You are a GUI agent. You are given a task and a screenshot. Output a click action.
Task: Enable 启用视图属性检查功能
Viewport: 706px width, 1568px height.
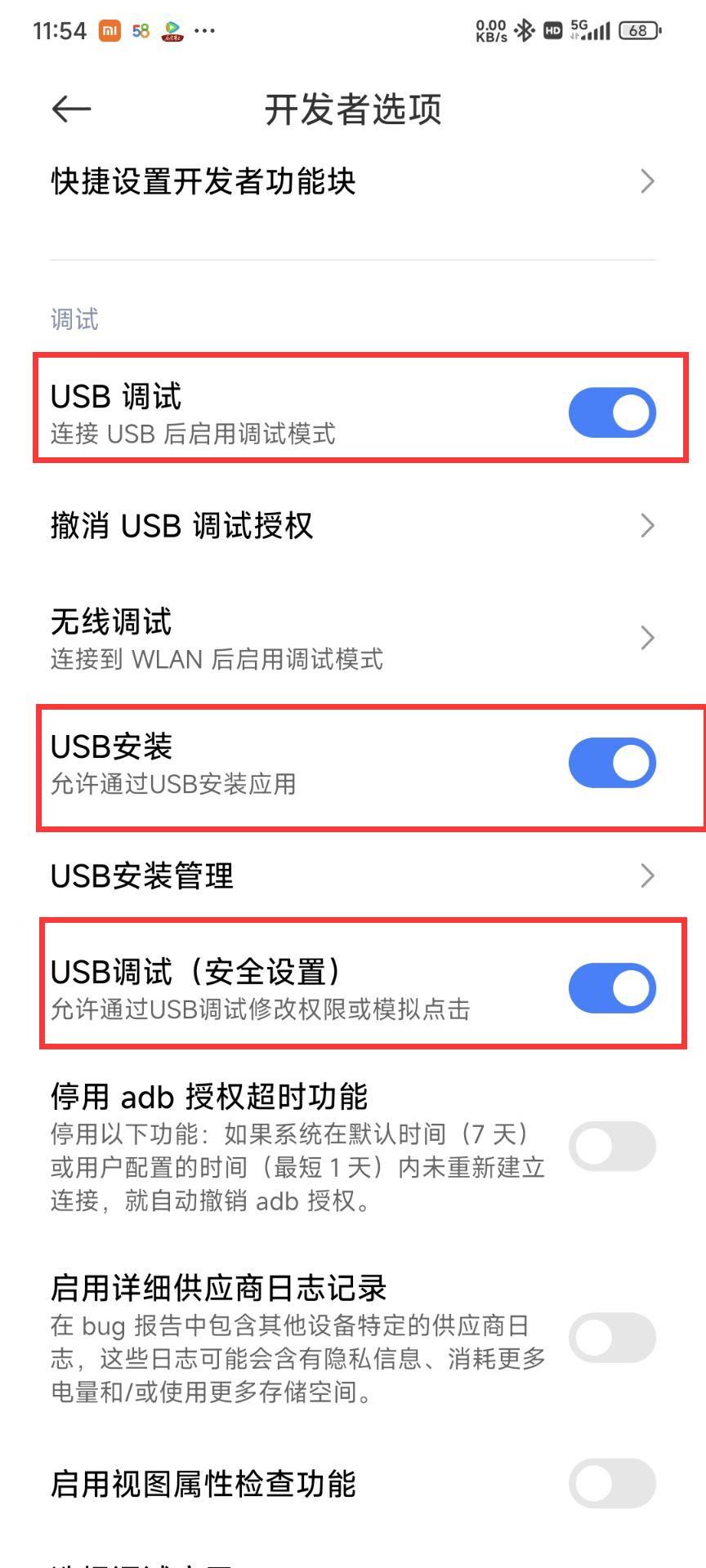[611, 1483]
